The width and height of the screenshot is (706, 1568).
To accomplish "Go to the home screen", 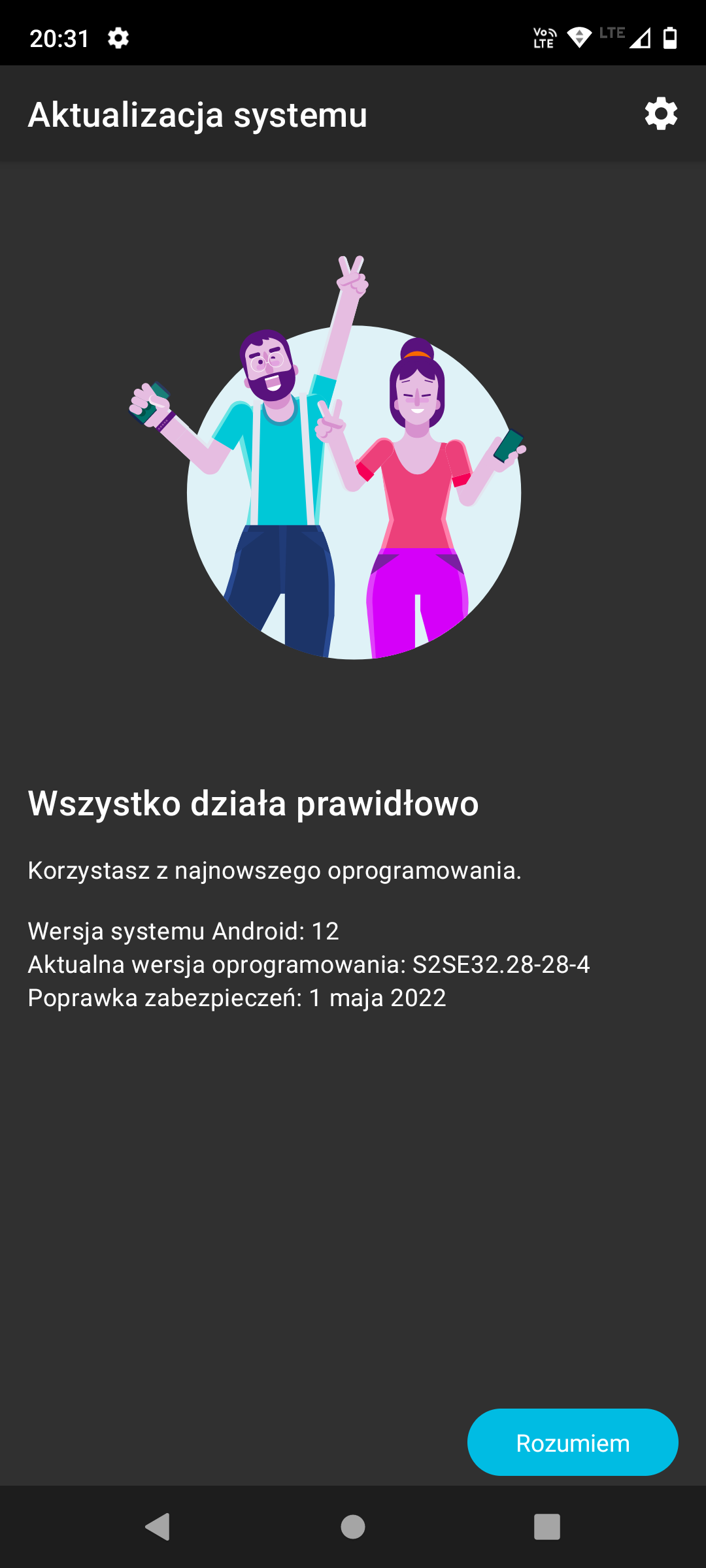I will pyautogui.click(x=353, y=1527).
